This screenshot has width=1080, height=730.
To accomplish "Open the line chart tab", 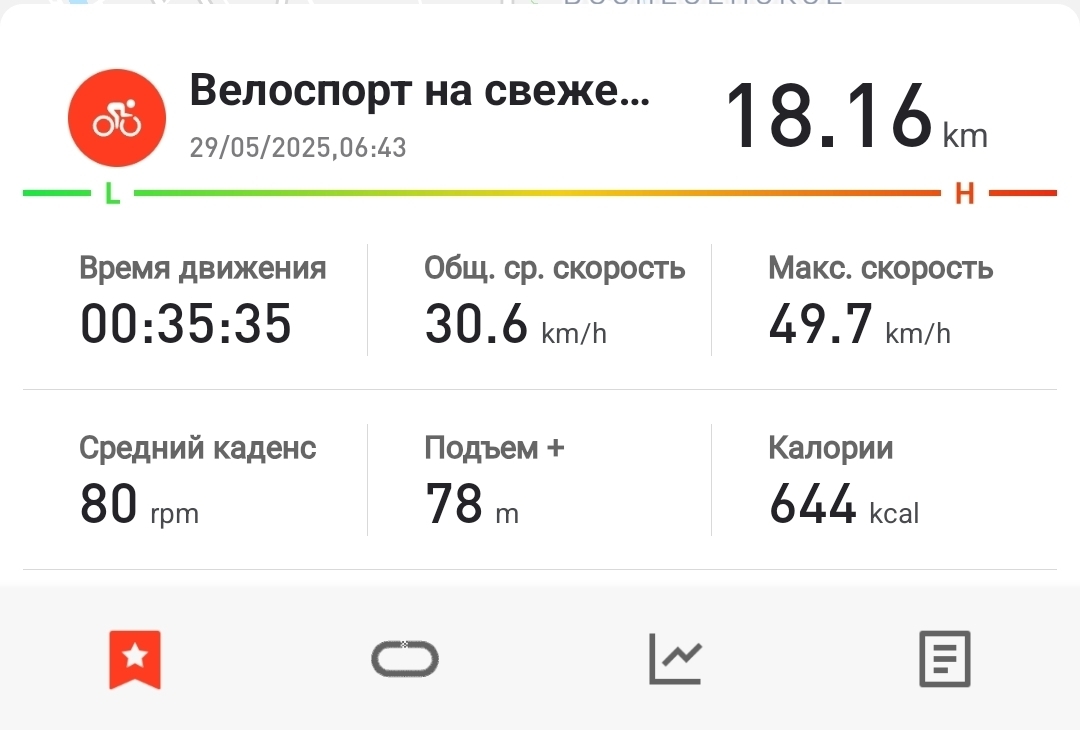I will click(675, 659).
